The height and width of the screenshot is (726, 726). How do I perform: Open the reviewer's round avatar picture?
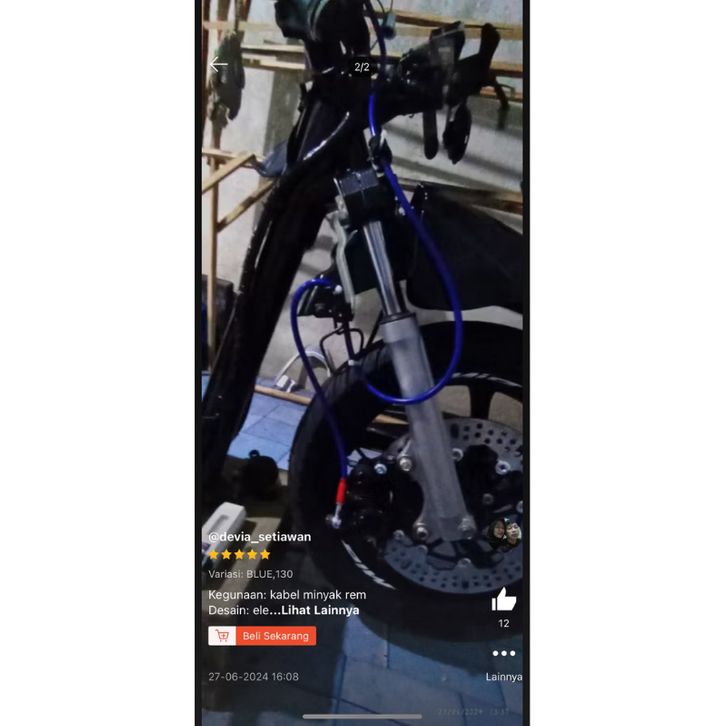[504, 532]
